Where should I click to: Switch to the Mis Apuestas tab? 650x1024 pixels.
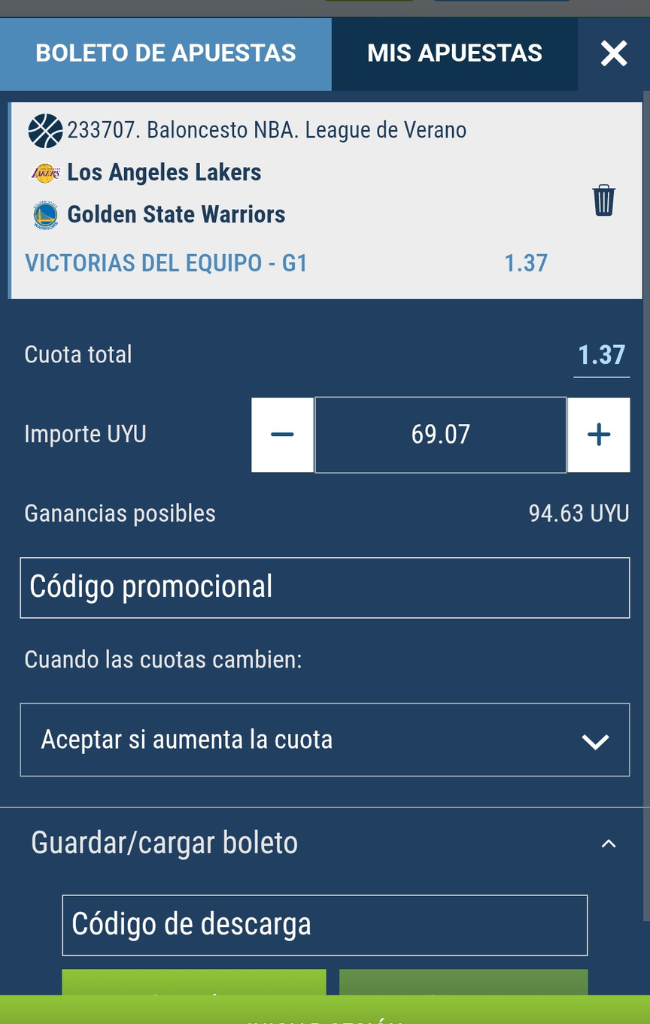454,54
